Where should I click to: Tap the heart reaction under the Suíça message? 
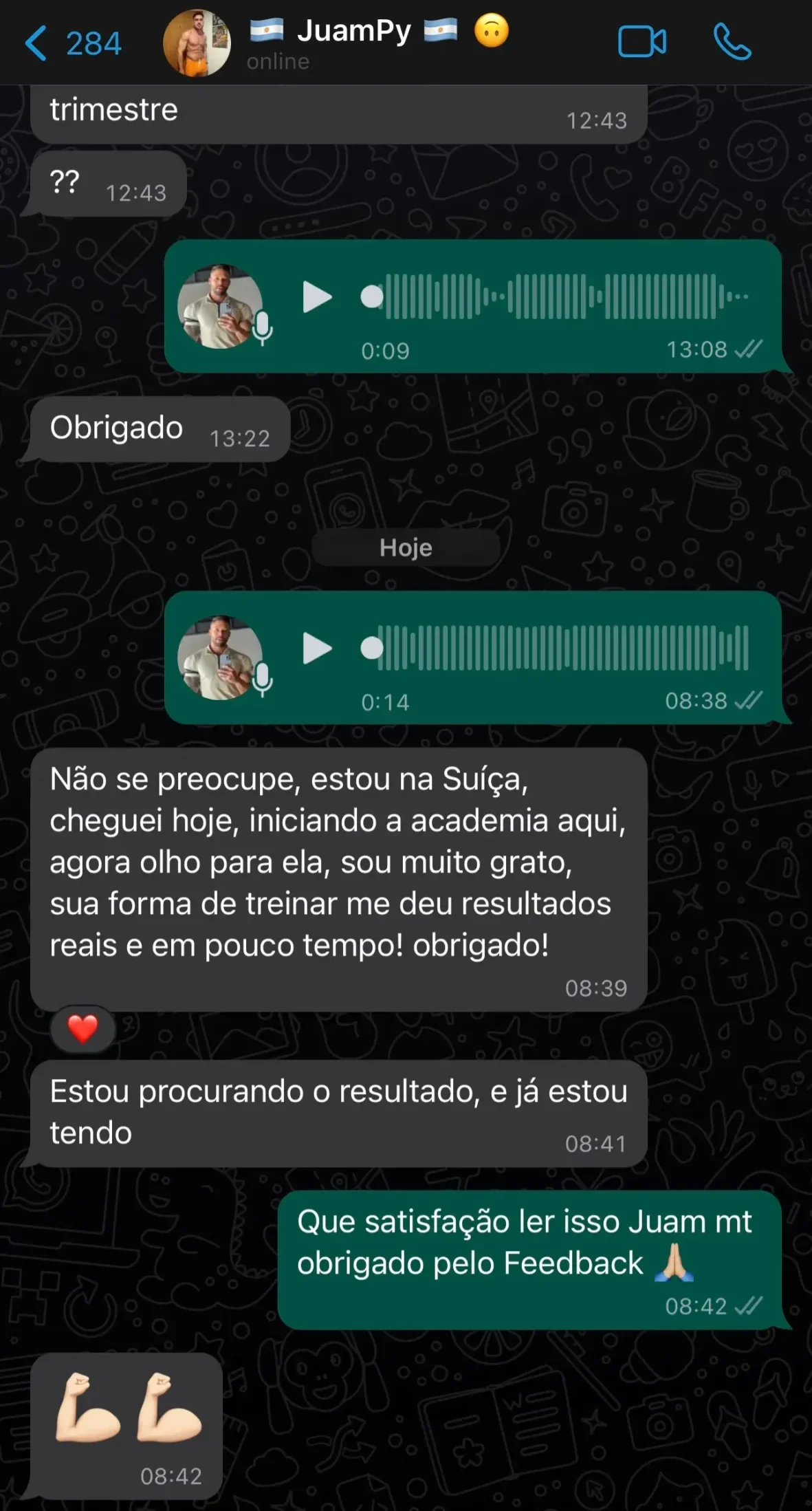click(83, 1030)
